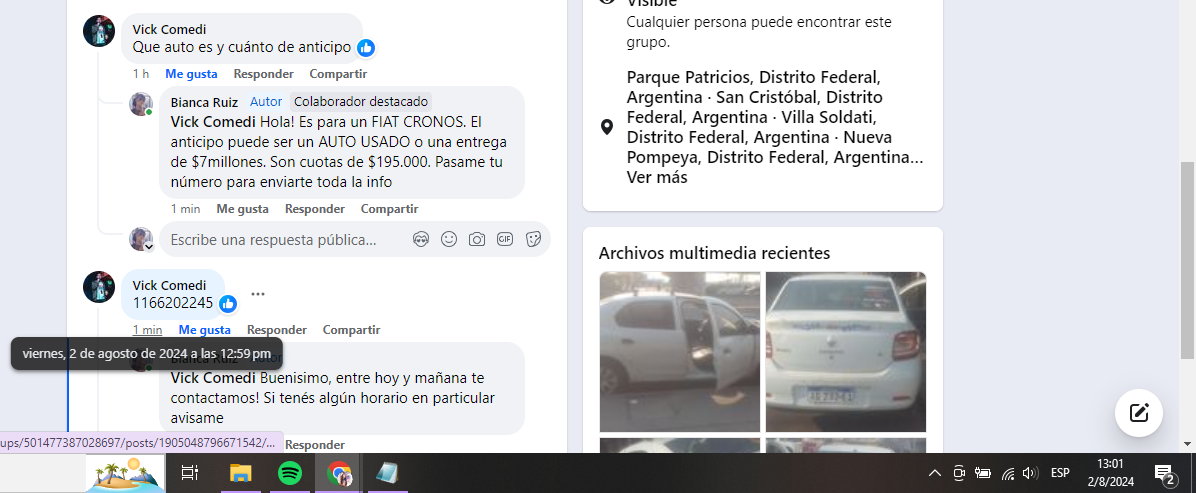Open the avatar sticker option in reply box
The image size is (1196, 493).
421,240
